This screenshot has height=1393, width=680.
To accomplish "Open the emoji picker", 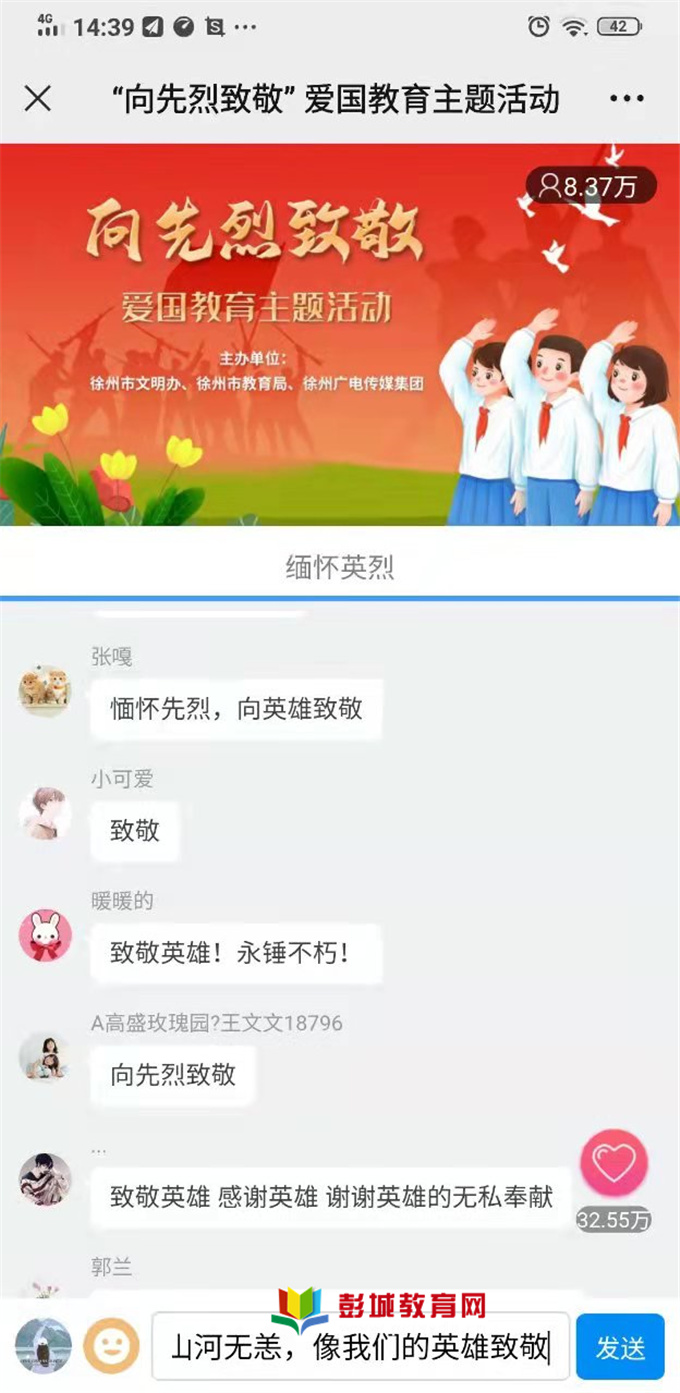I will point(111,1346).
